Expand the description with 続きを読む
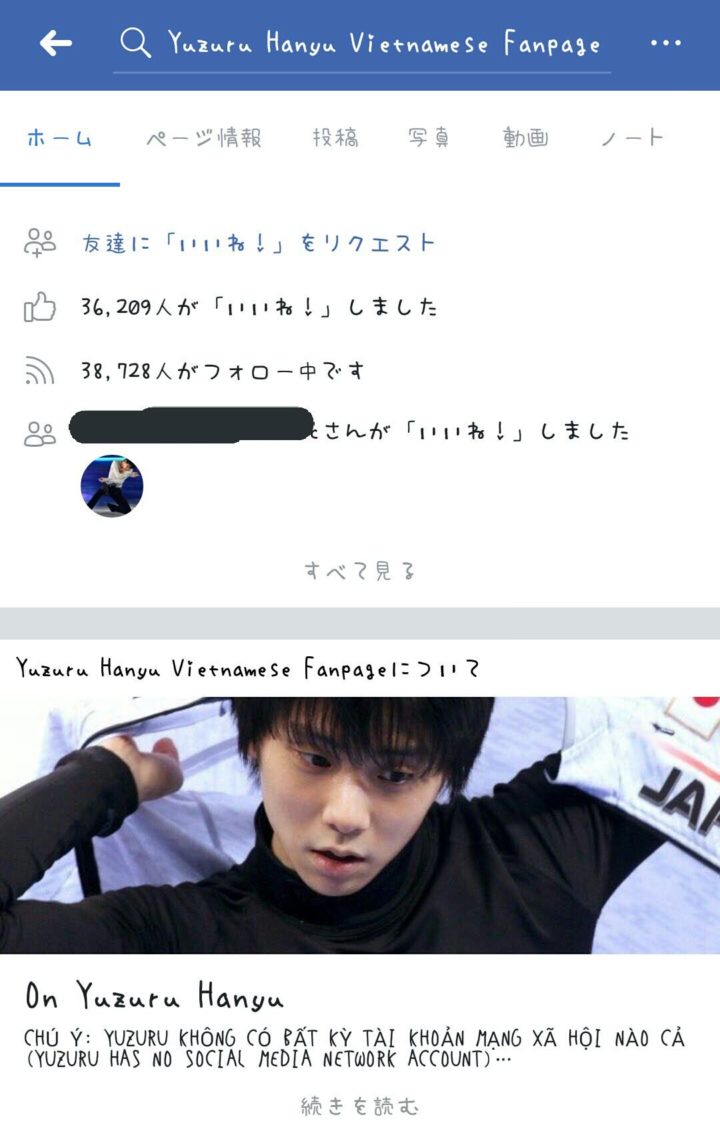 tap(360, 1105)
